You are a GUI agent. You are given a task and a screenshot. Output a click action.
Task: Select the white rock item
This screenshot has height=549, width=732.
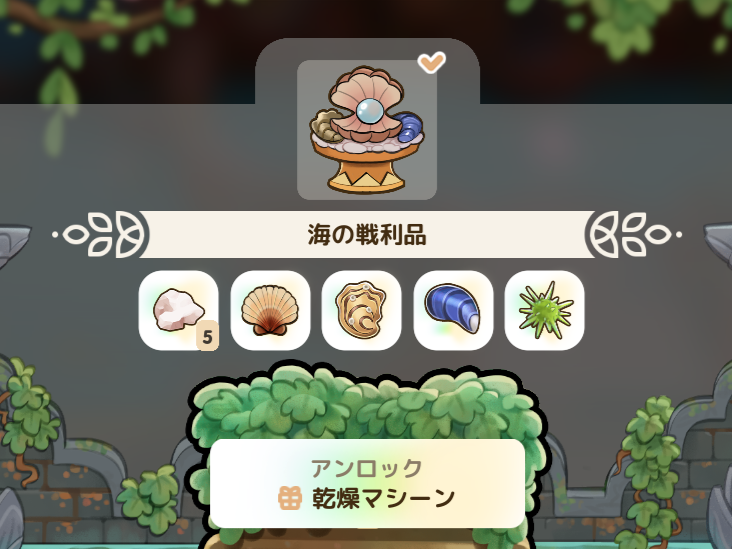point(178,310)
